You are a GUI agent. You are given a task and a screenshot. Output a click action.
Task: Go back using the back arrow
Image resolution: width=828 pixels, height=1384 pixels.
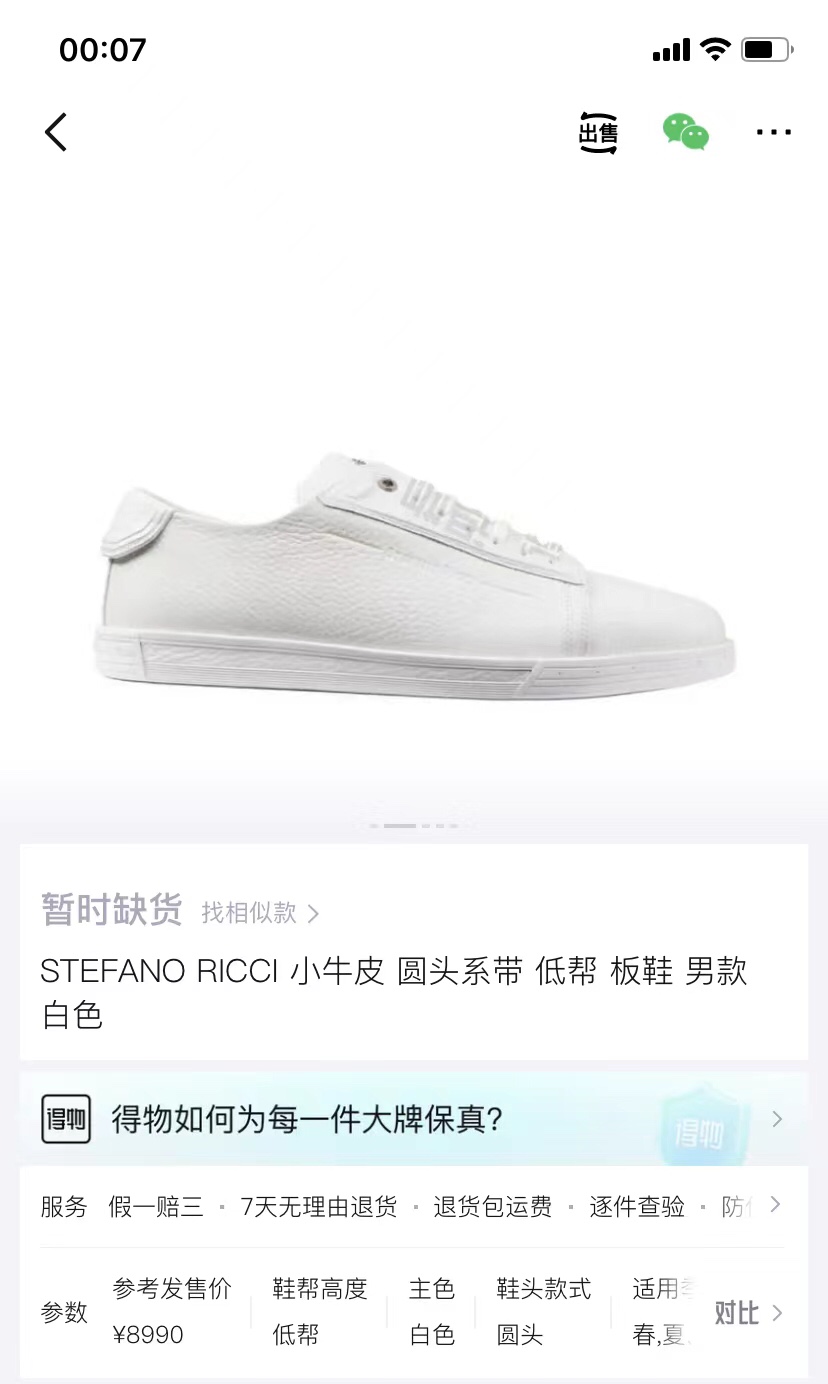56,132
